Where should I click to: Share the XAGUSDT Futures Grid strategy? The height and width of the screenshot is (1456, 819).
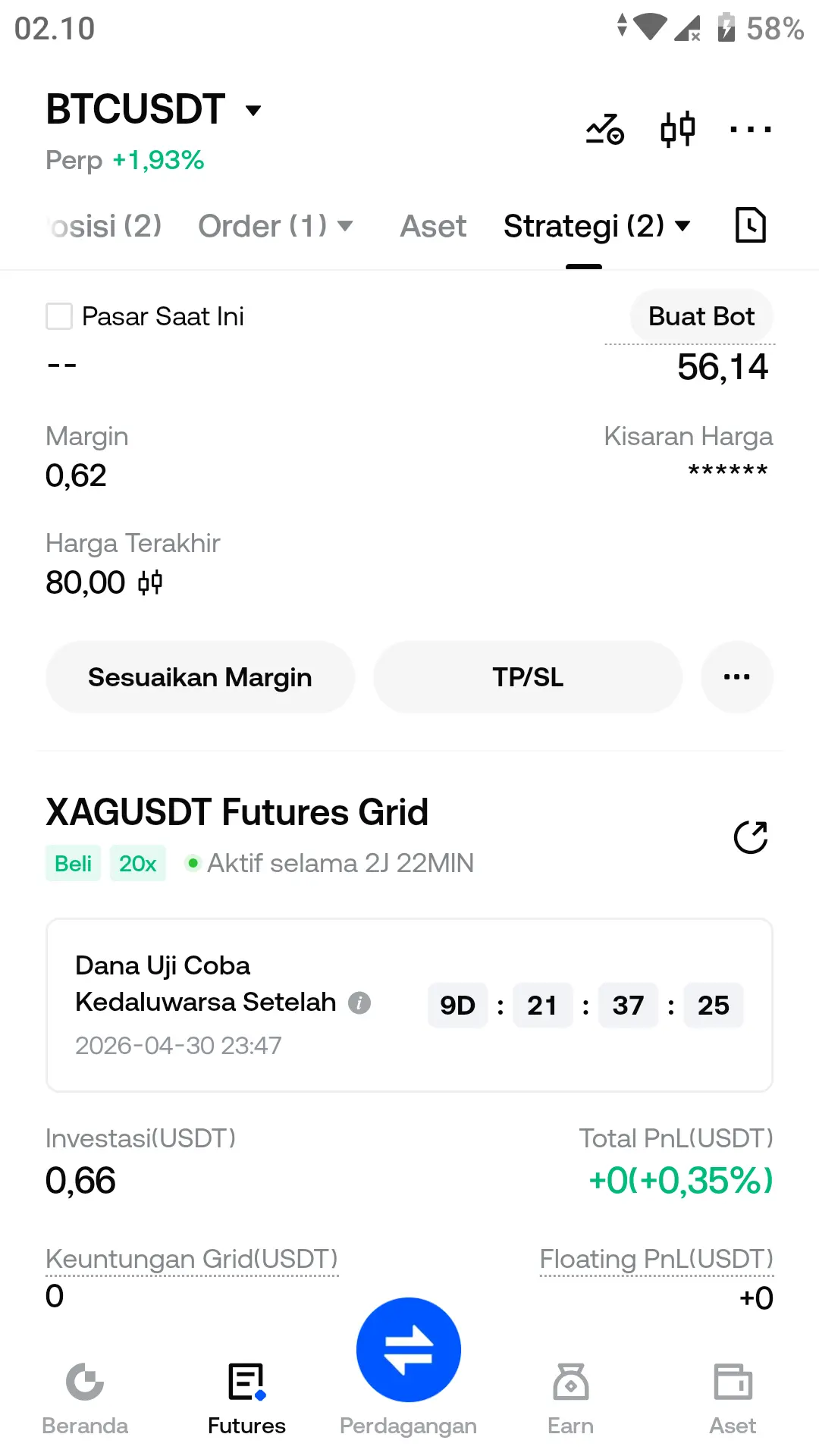(751, 837)
